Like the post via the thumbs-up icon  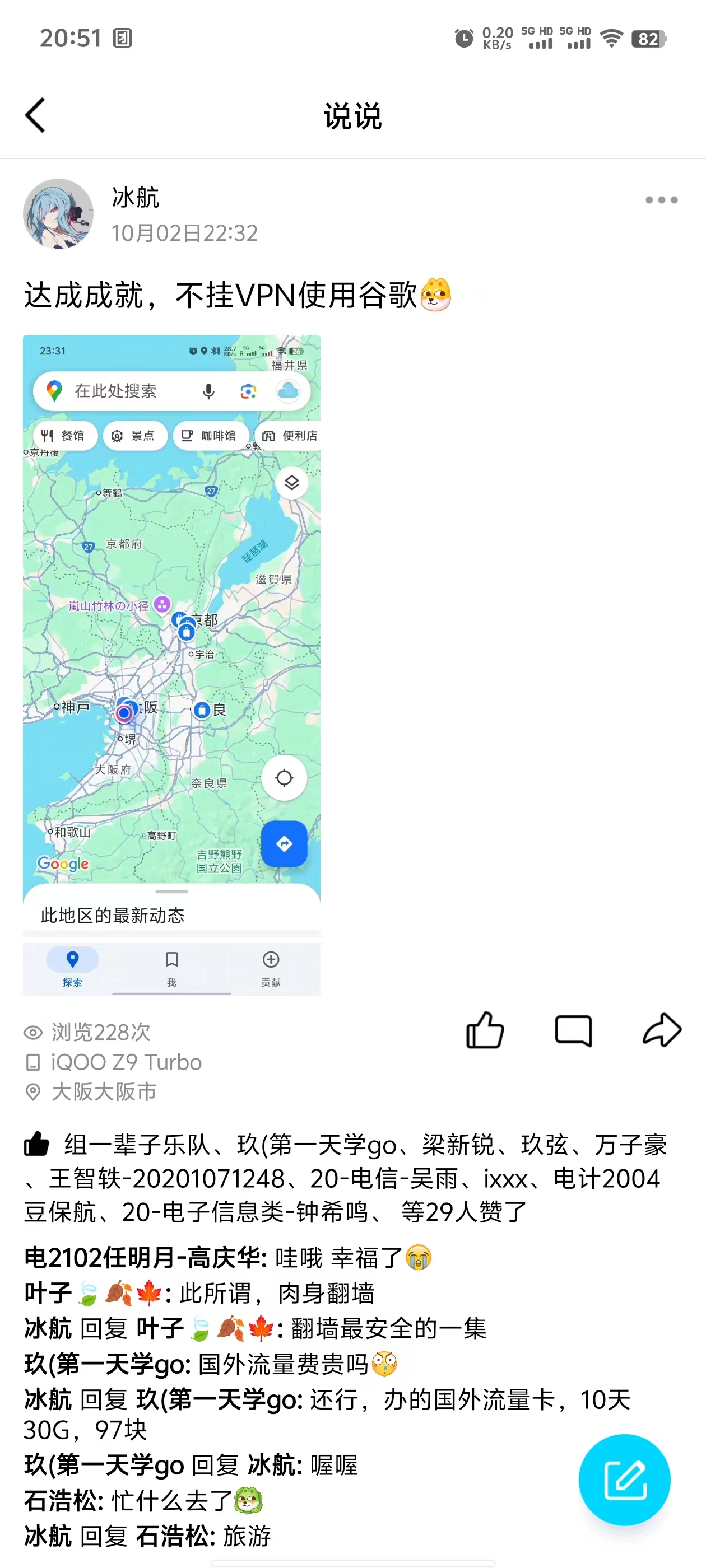[x=484, y=1030]
